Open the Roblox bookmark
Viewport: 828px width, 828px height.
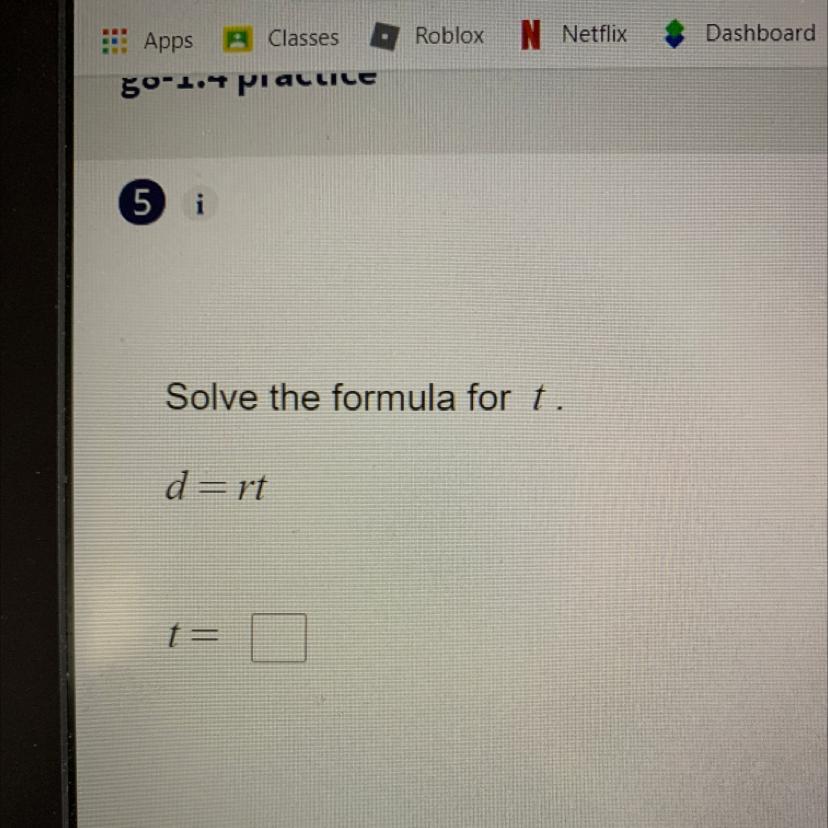pos(427,36)
